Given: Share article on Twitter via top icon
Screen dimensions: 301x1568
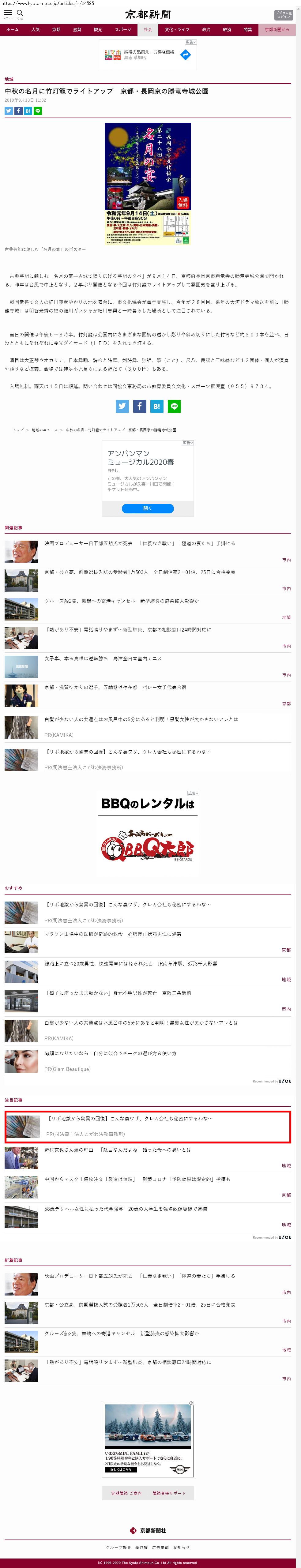Looking at the screenshot, I should pos(9,111).
